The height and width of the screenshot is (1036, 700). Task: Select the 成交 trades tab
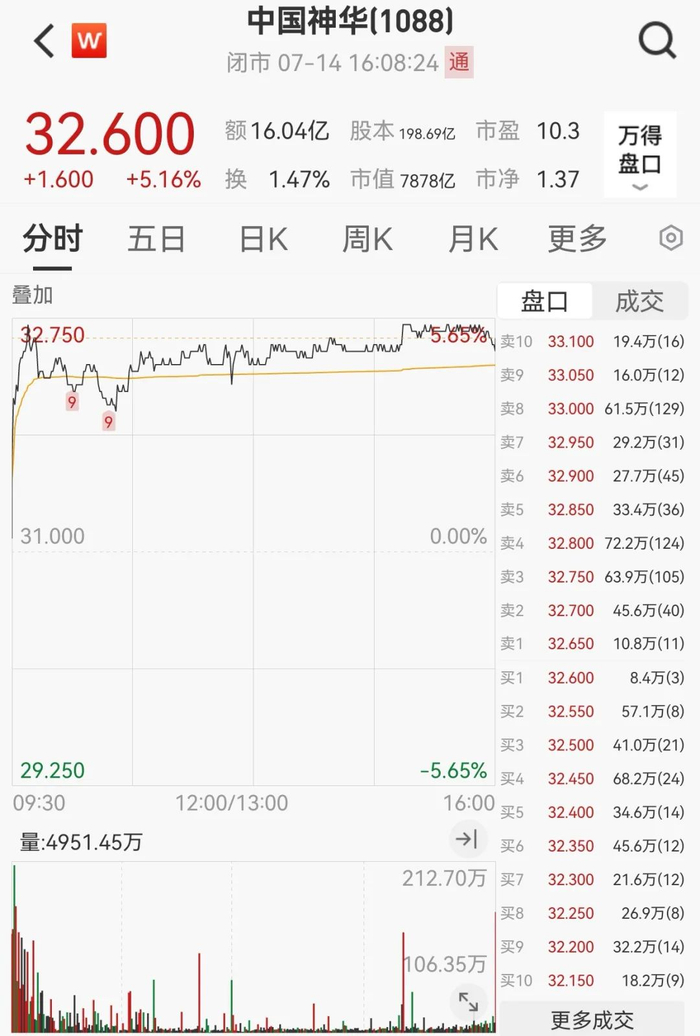pyautogui.click(x=639, y=301)
